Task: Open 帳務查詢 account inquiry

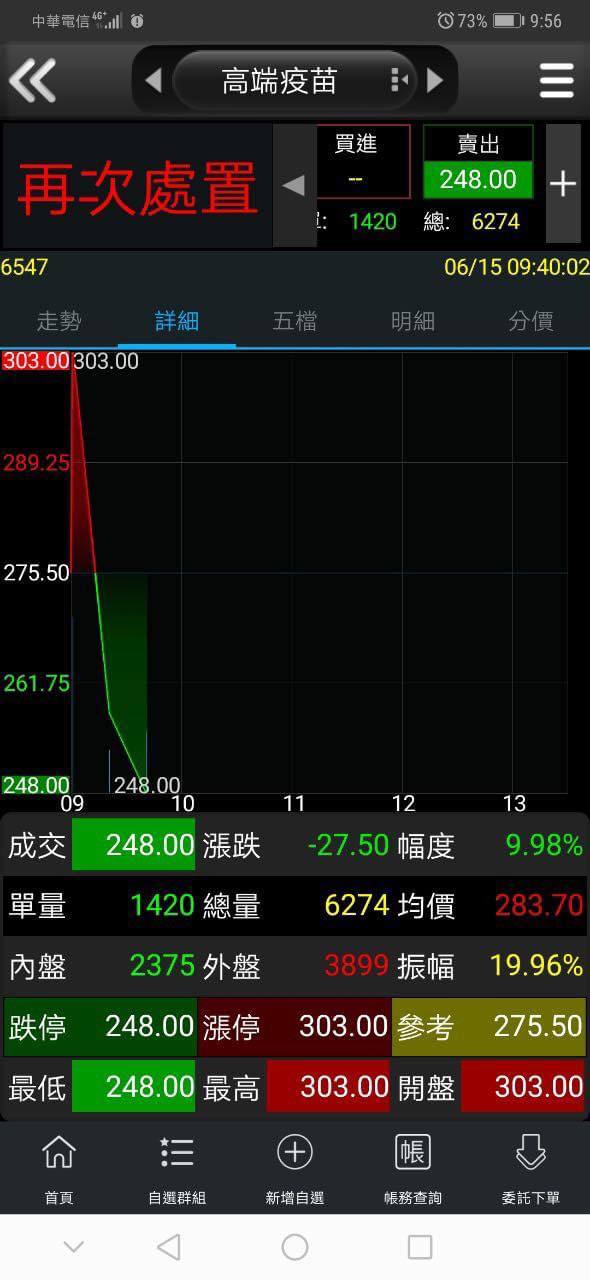Action: point(413,1168)
